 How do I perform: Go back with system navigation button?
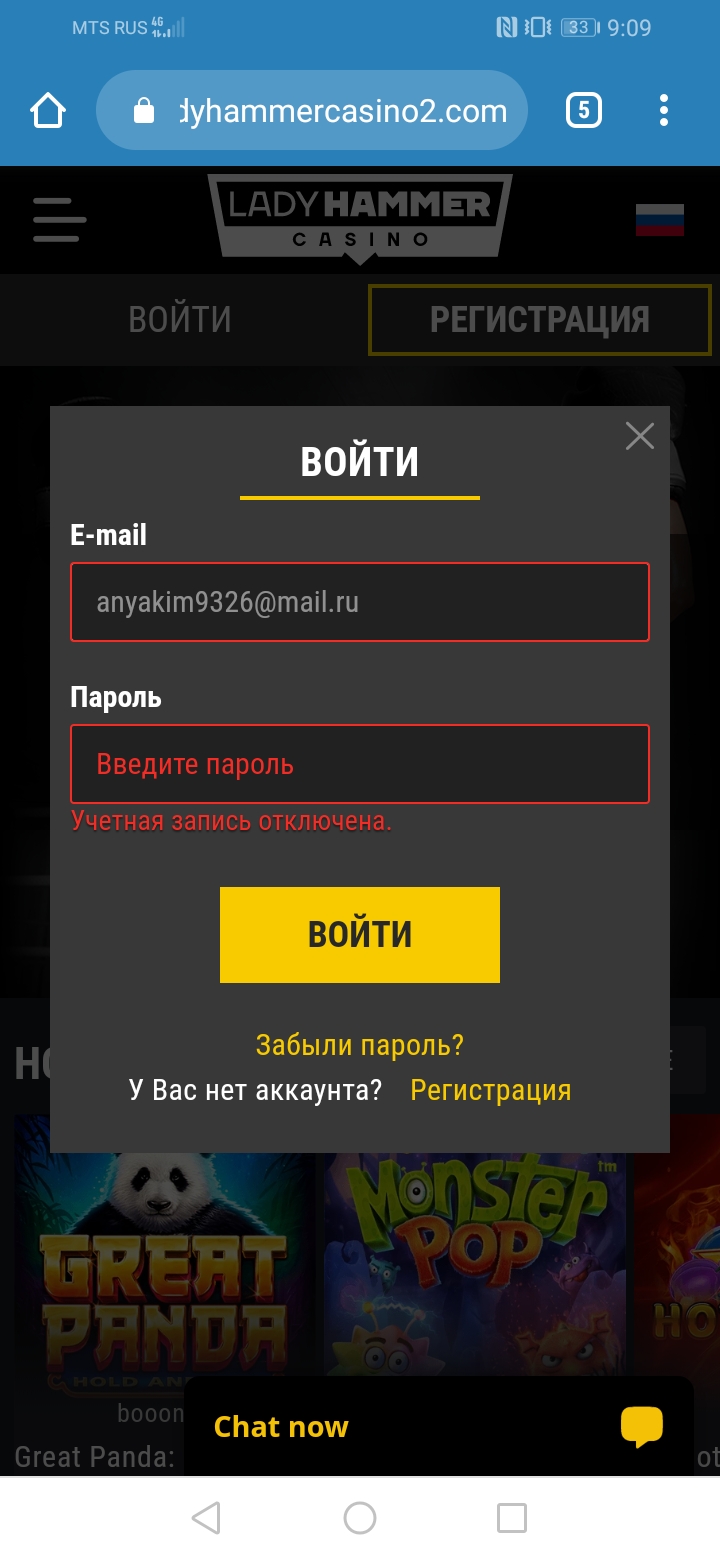click(206, 1518)
